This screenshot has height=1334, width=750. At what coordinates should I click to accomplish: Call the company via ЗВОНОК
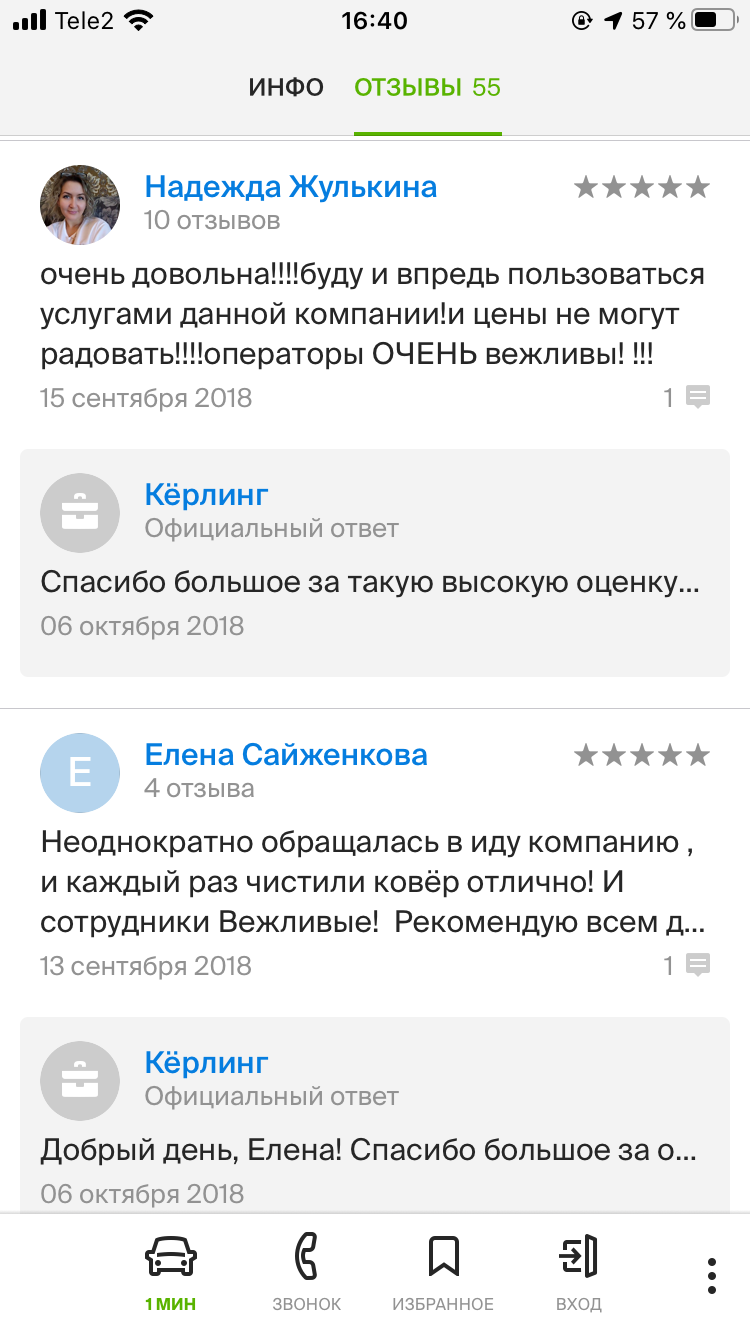click(x=307, y=1271)
